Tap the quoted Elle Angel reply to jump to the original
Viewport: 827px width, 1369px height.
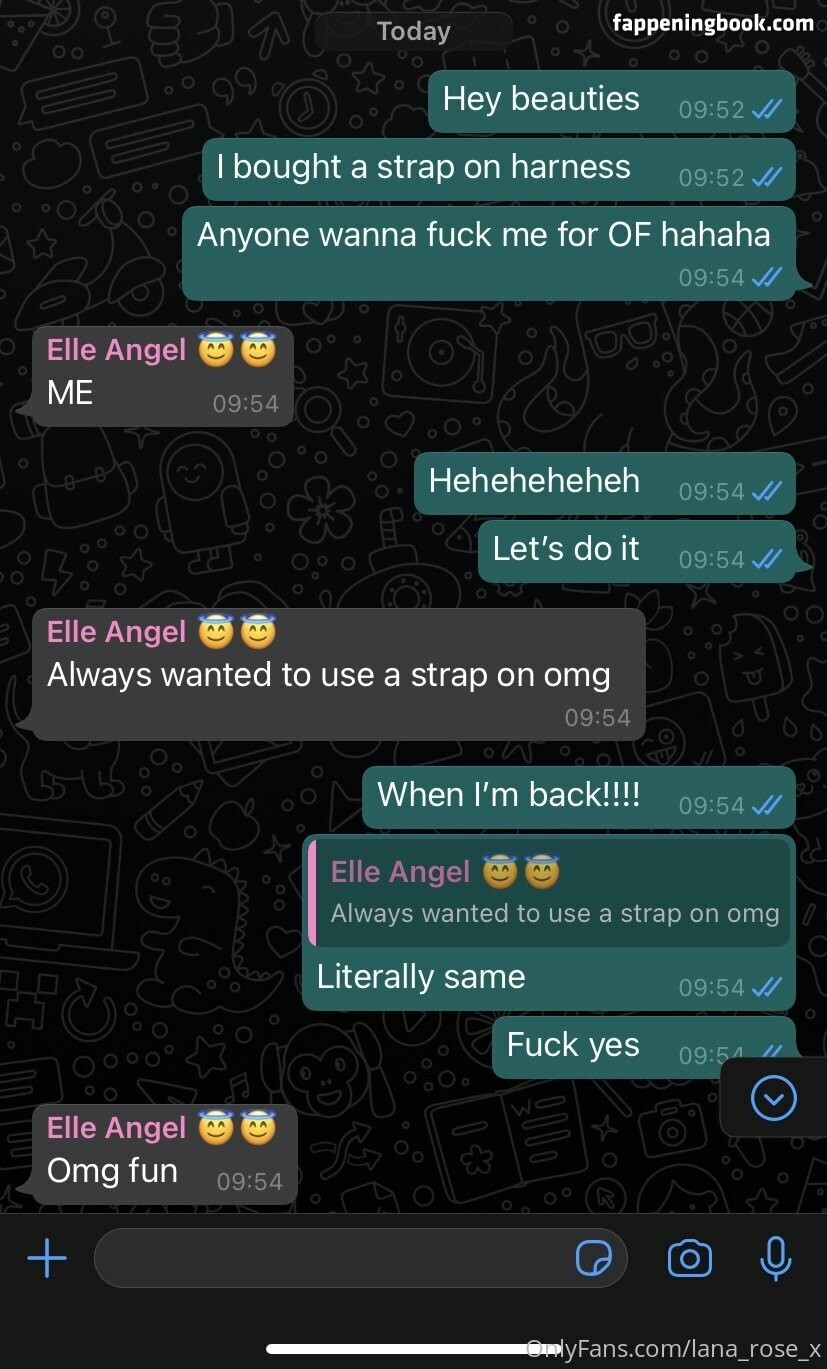point(550,892)
